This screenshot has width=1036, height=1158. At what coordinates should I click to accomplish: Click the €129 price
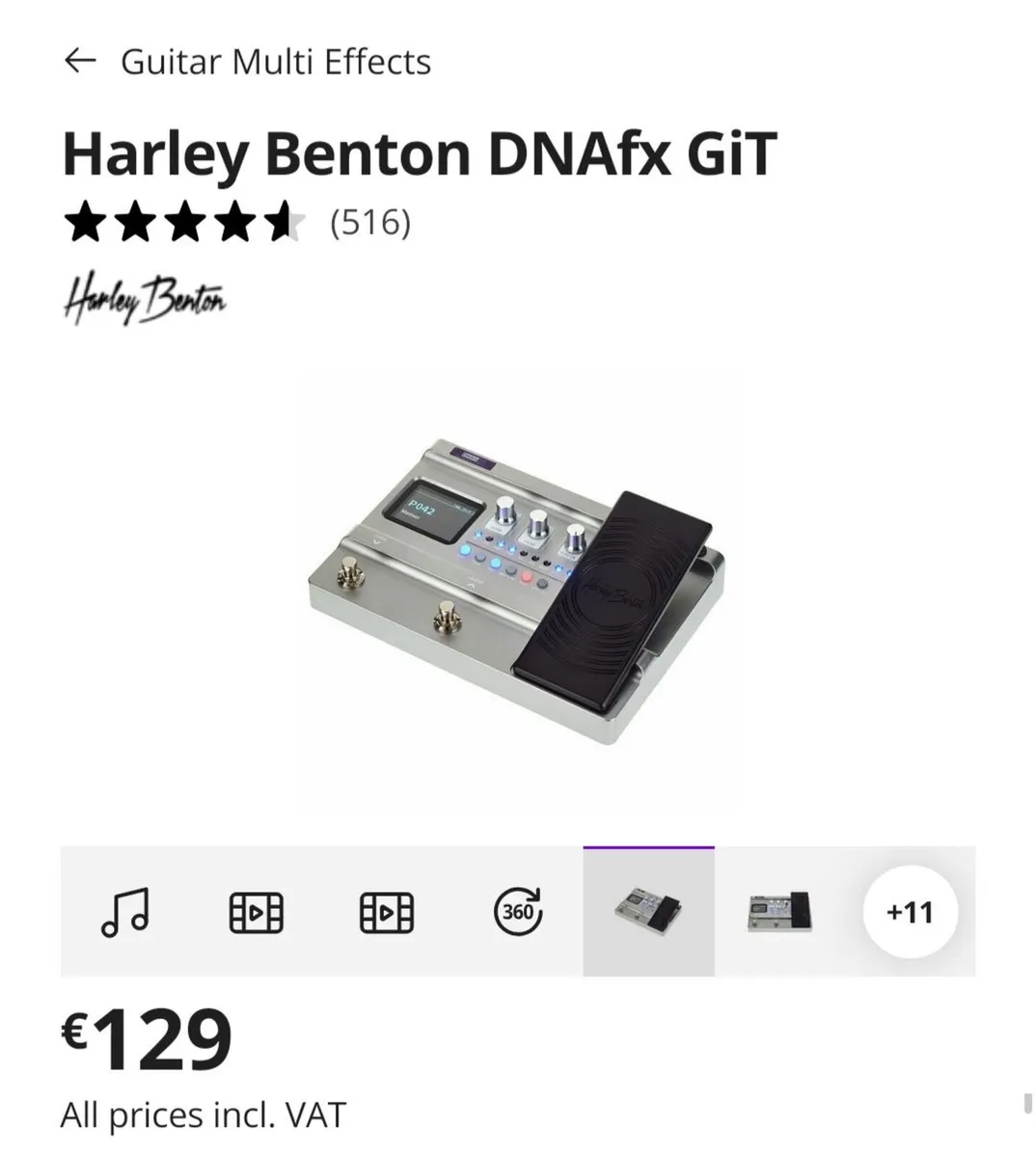[x=147, y=1037]
